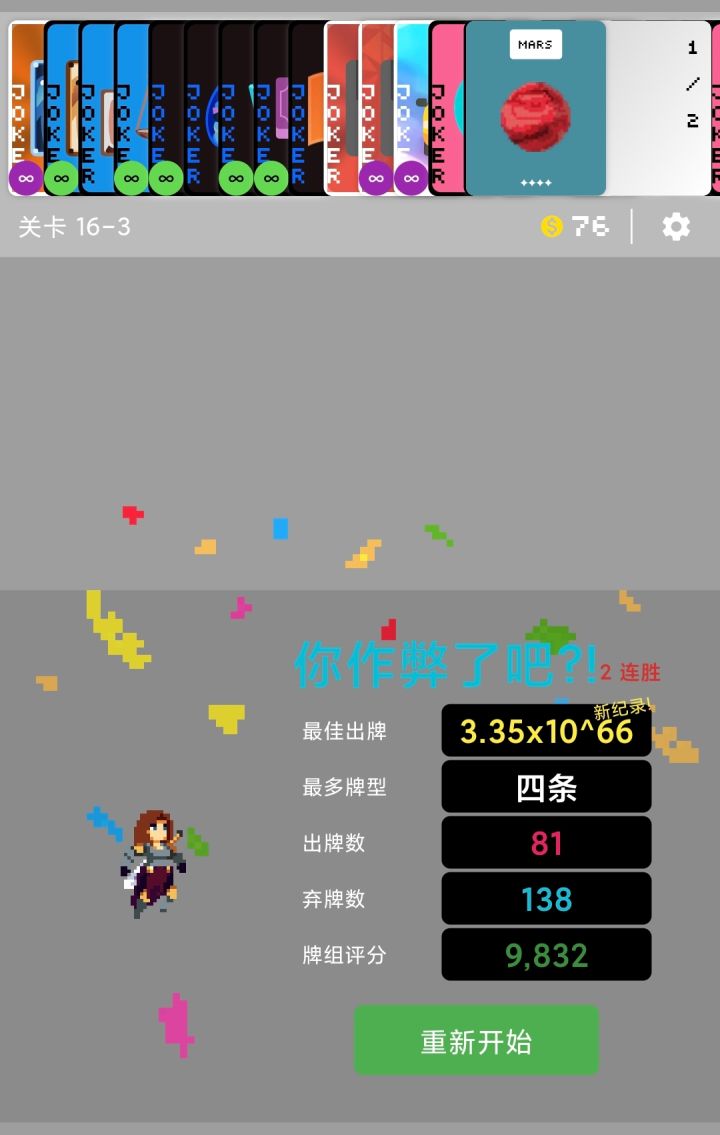
Task: Tap the 重新开始 restart button
Action: pos(476,1040)
